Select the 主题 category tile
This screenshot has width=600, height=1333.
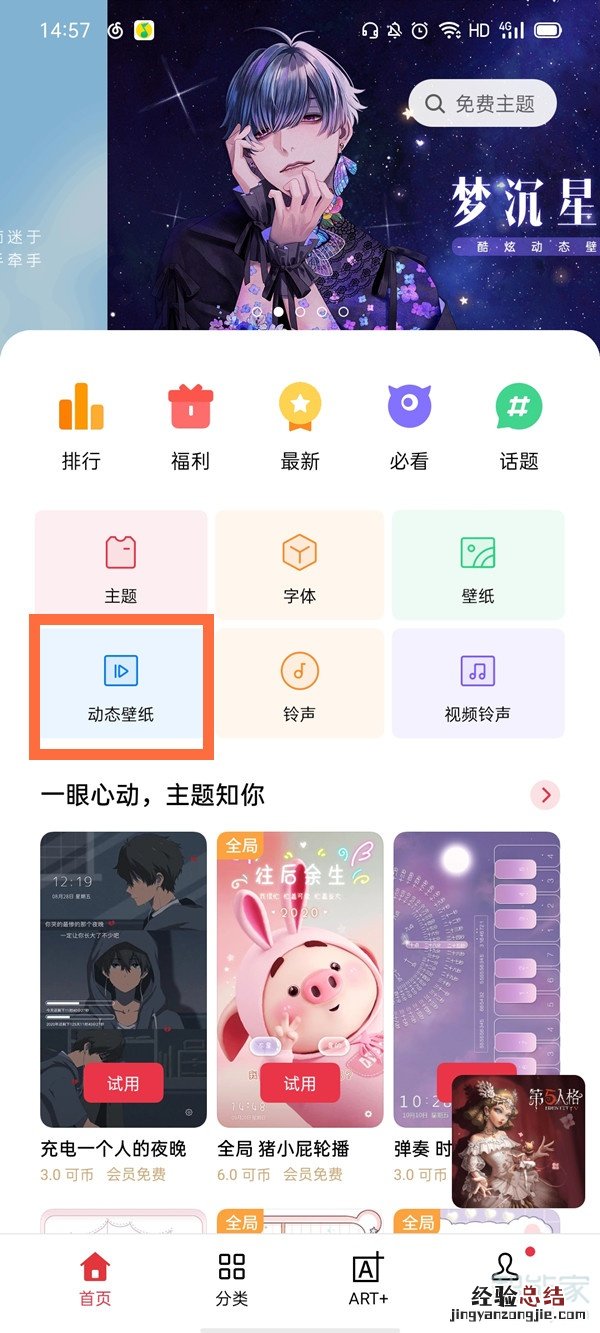[121, 567]
